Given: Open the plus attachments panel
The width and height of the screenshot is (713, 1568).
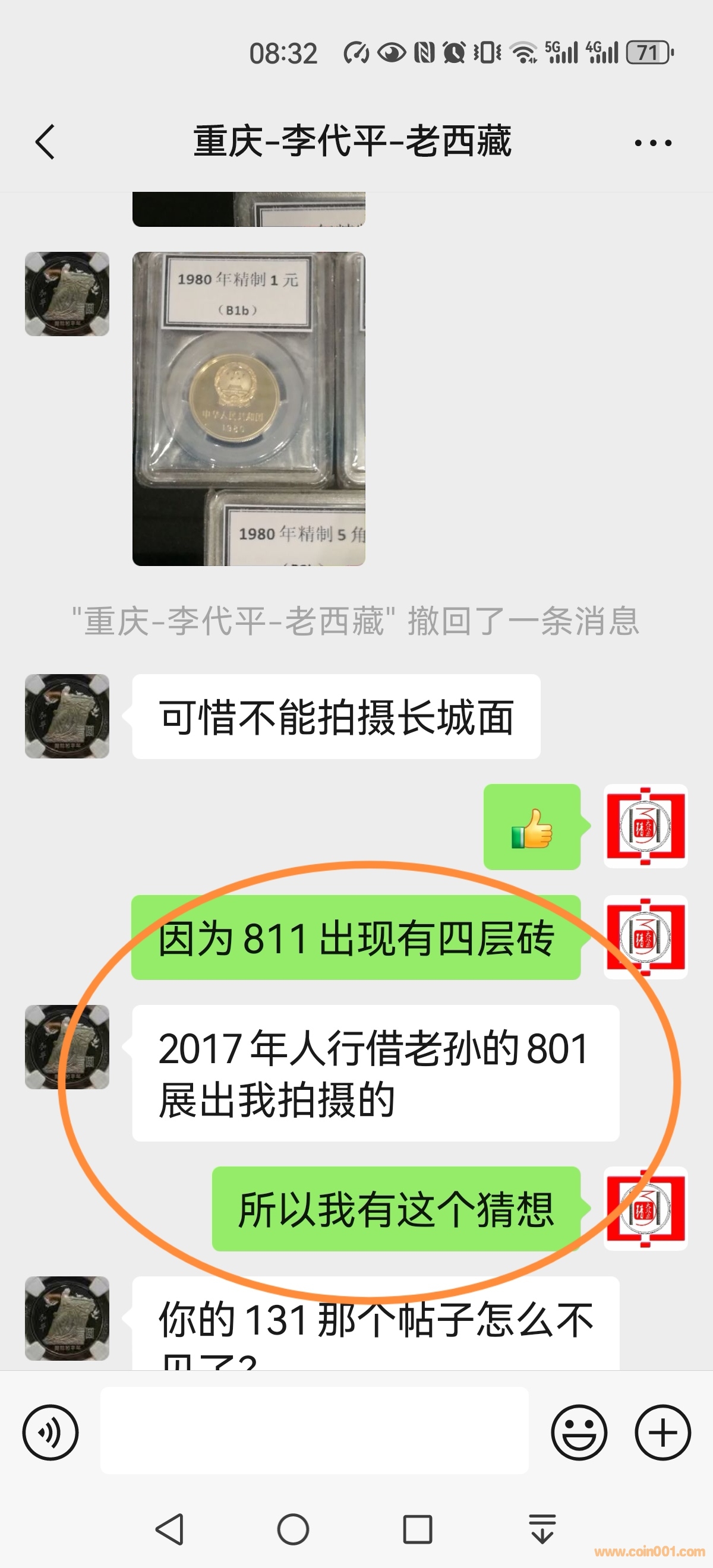Looking at the screenshot, I should pos(662,1431).
